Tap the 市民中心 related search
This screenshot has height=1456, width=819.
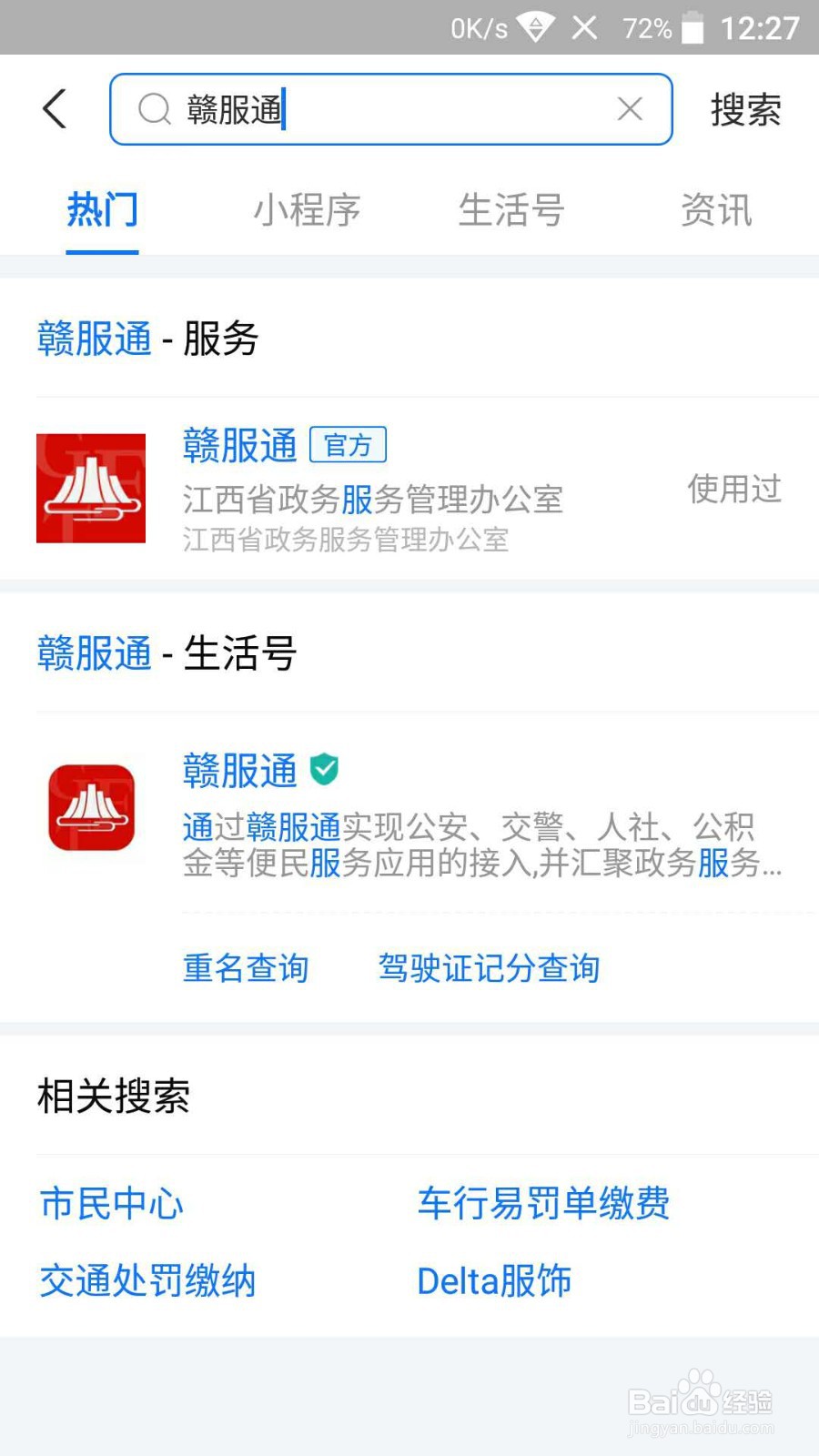point(111,1203)
